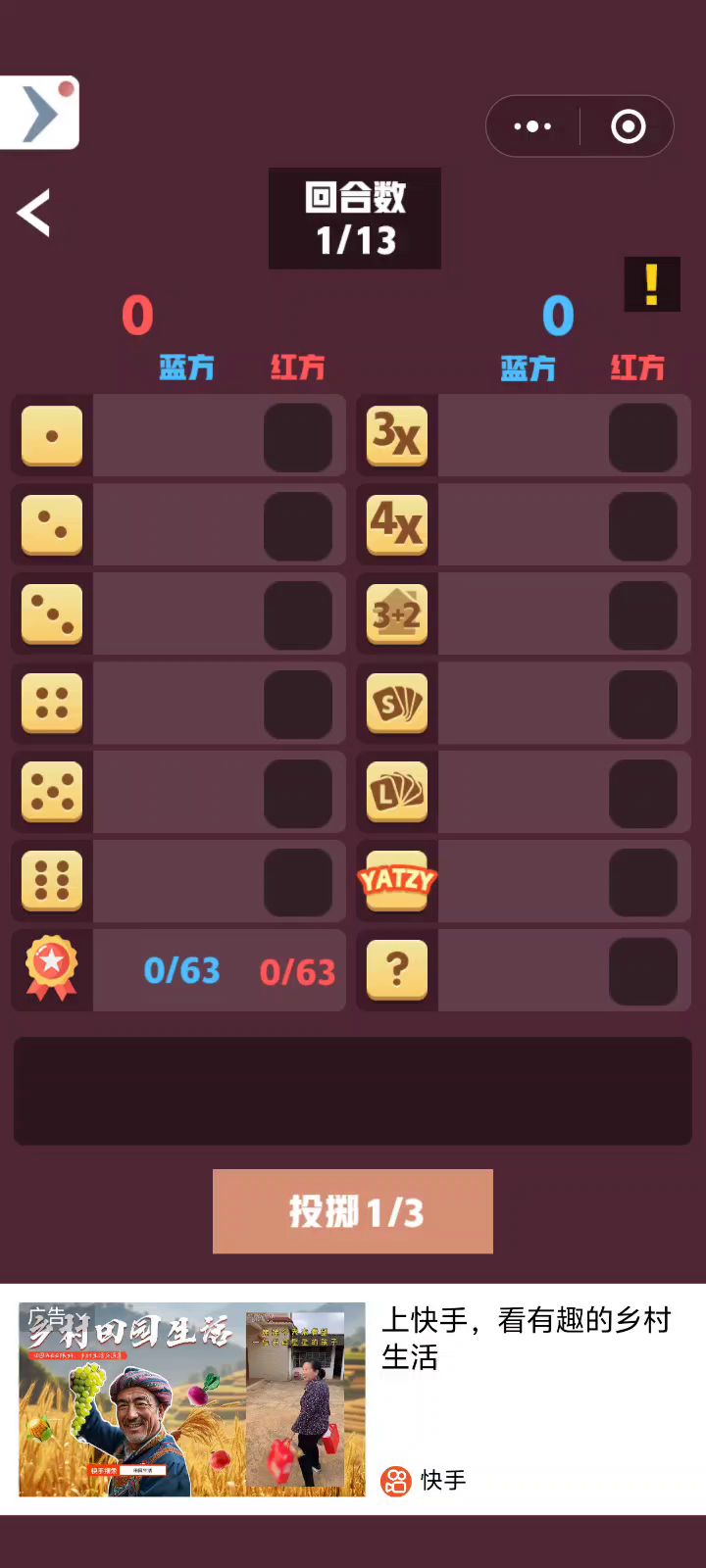
Task: Select the question mark chance category
Action: pos(397,970)
